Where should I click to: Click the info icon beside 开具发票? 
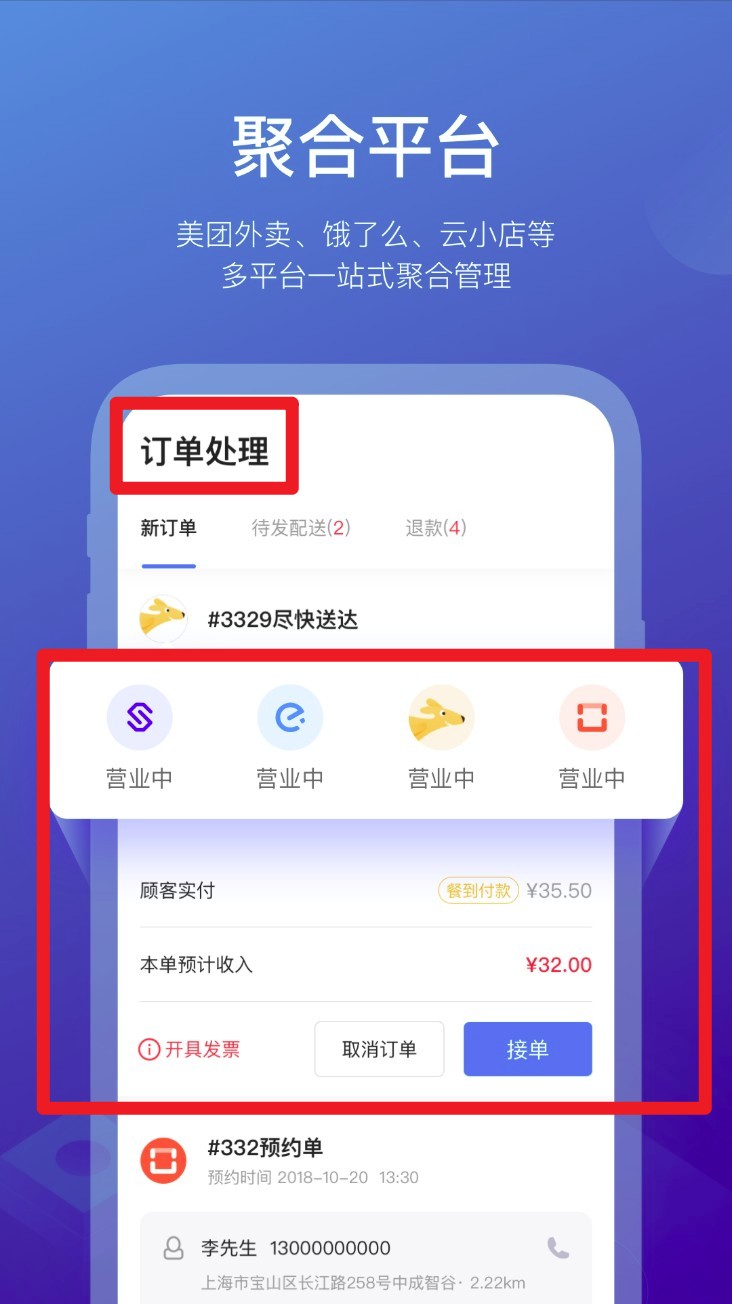(x=150, y=1049)
